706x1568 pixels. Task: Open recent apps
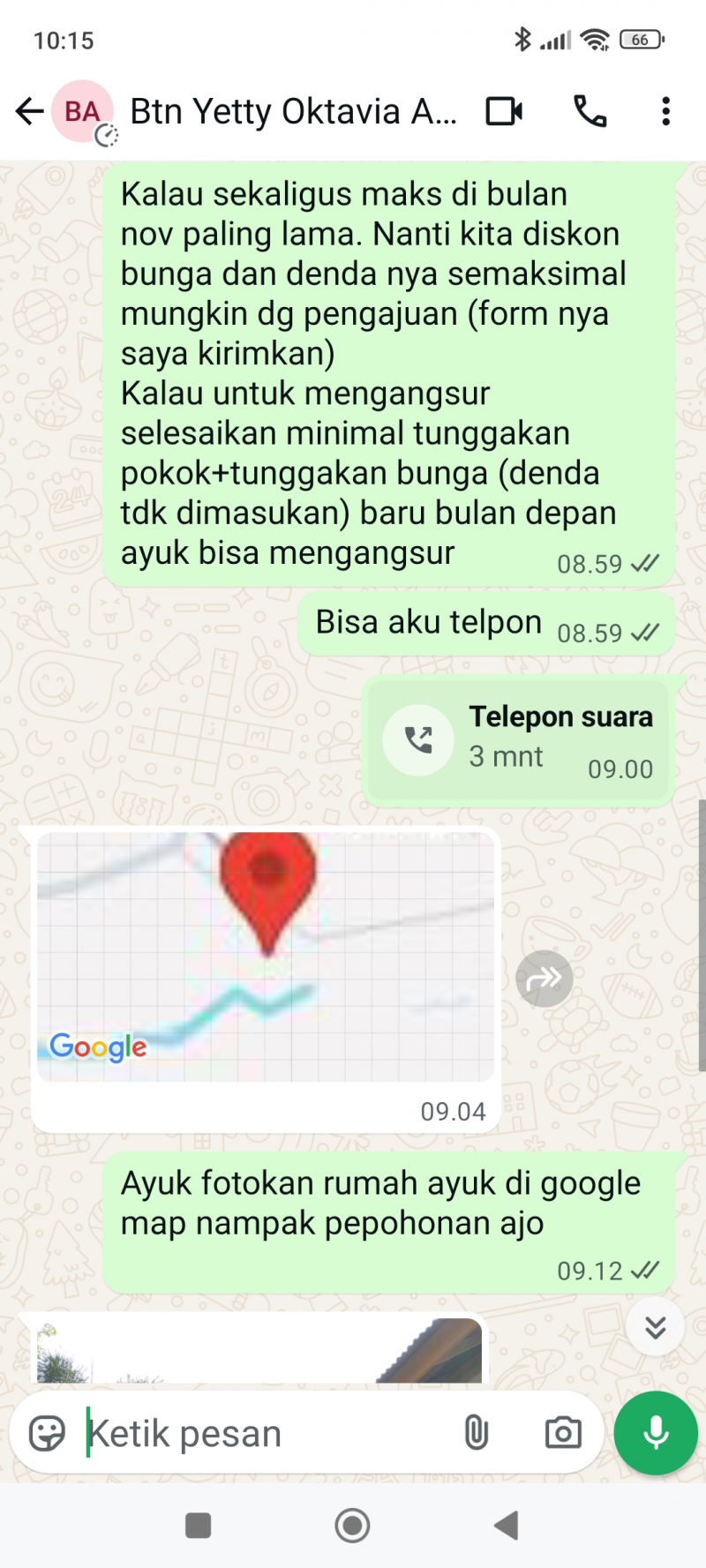[198, 1525]
